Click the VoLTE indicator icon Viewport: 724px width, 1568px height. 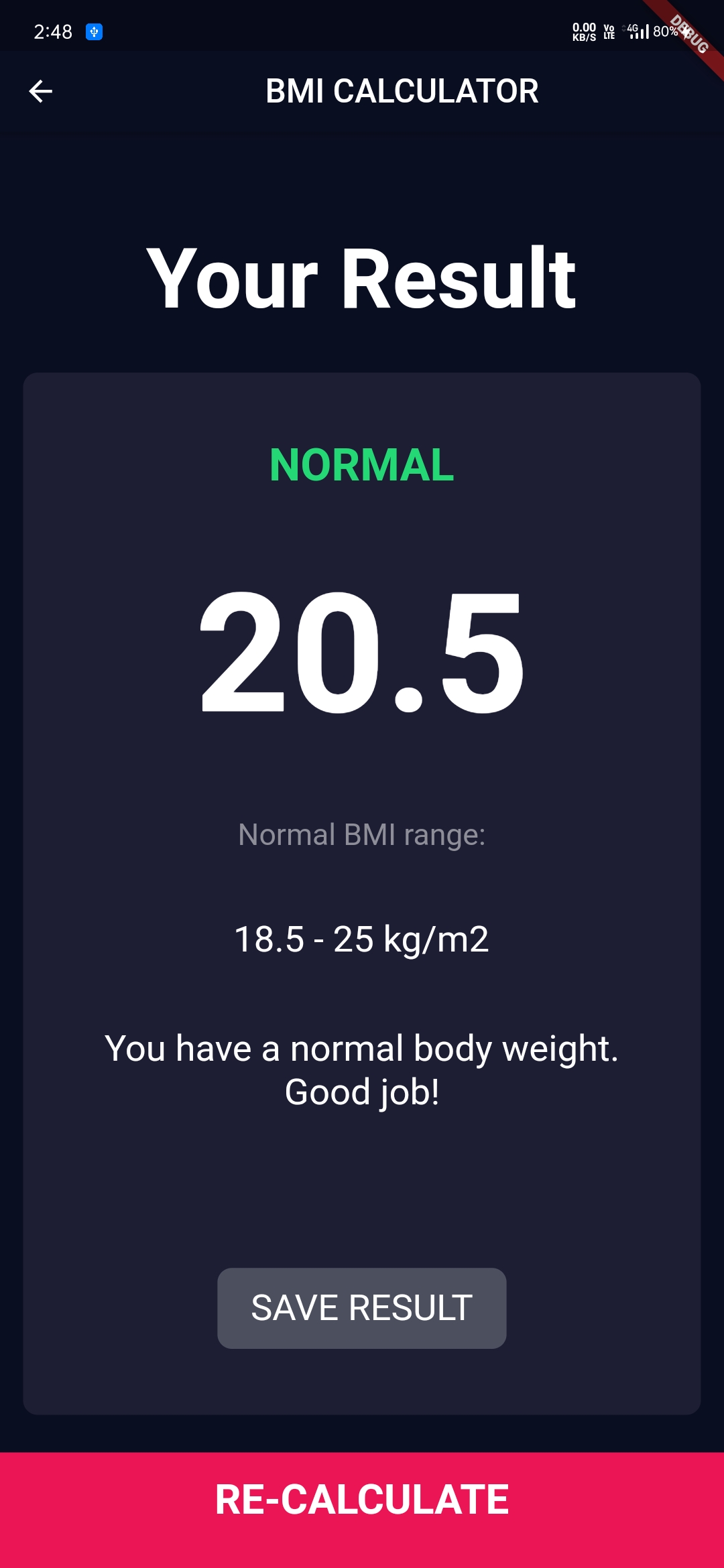607,31
